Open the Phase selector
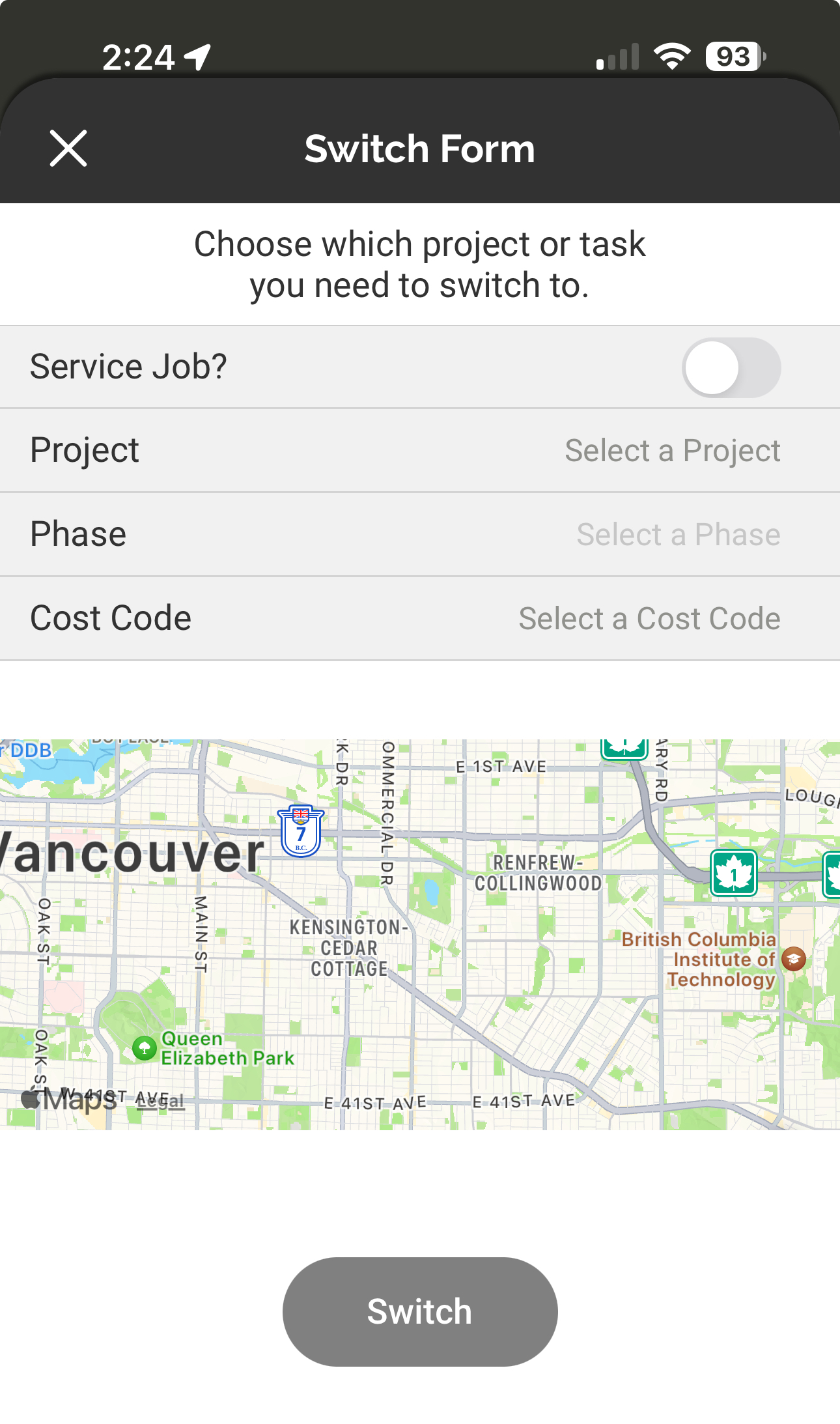Screen dimensions: 840x1424 [x=420, y=535]
